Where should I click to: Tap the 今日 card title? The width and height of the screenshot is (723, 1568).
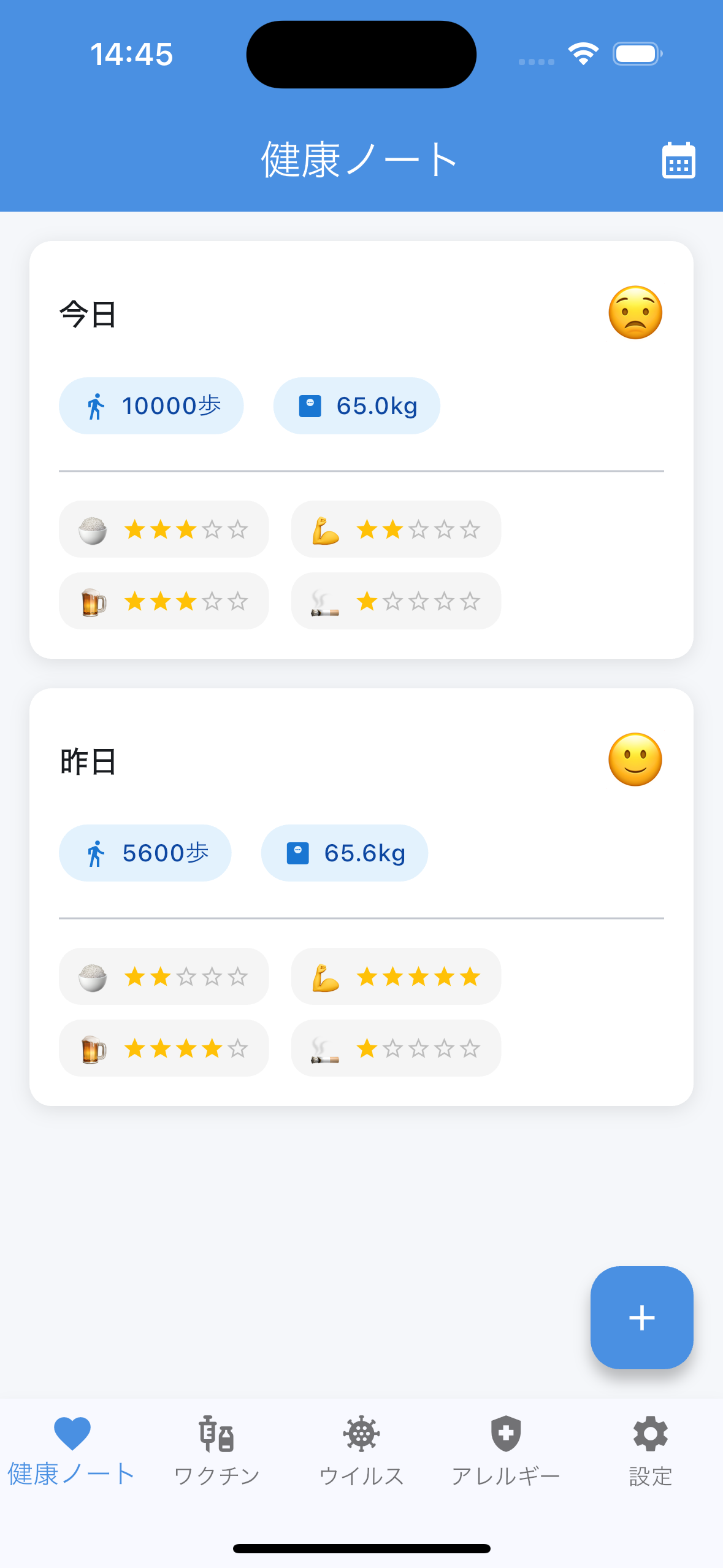tap(88, 314)
